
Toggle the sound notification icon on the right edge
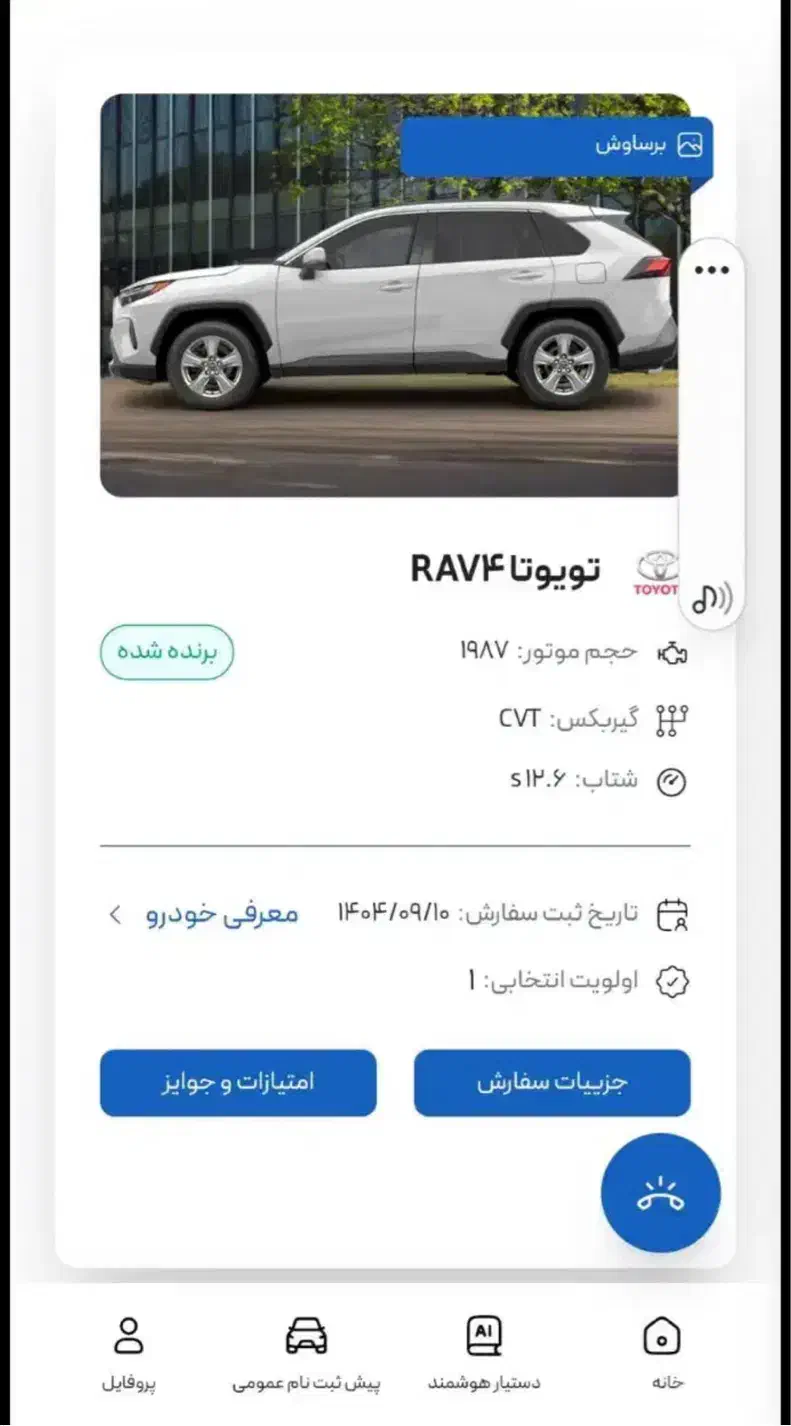click(713, 596)
